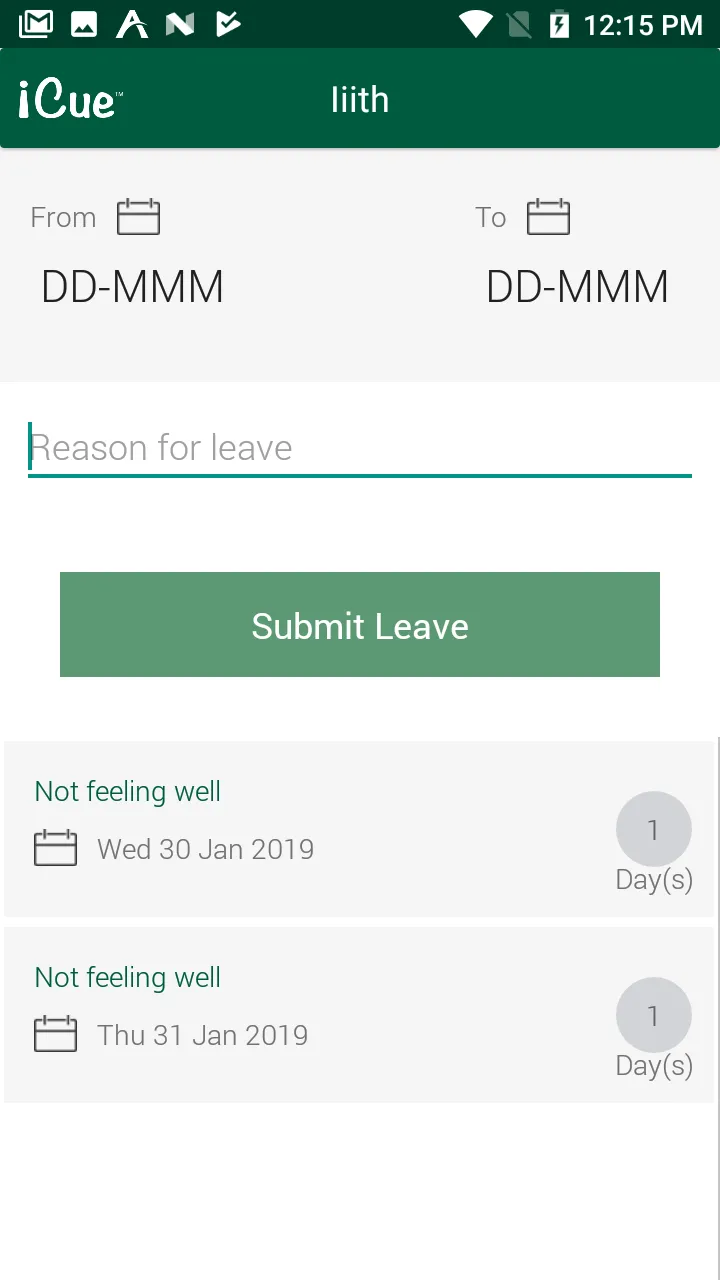Open the To date calendar picker
The height and width of the screenshot is (1280, 720).
(548, 216)
